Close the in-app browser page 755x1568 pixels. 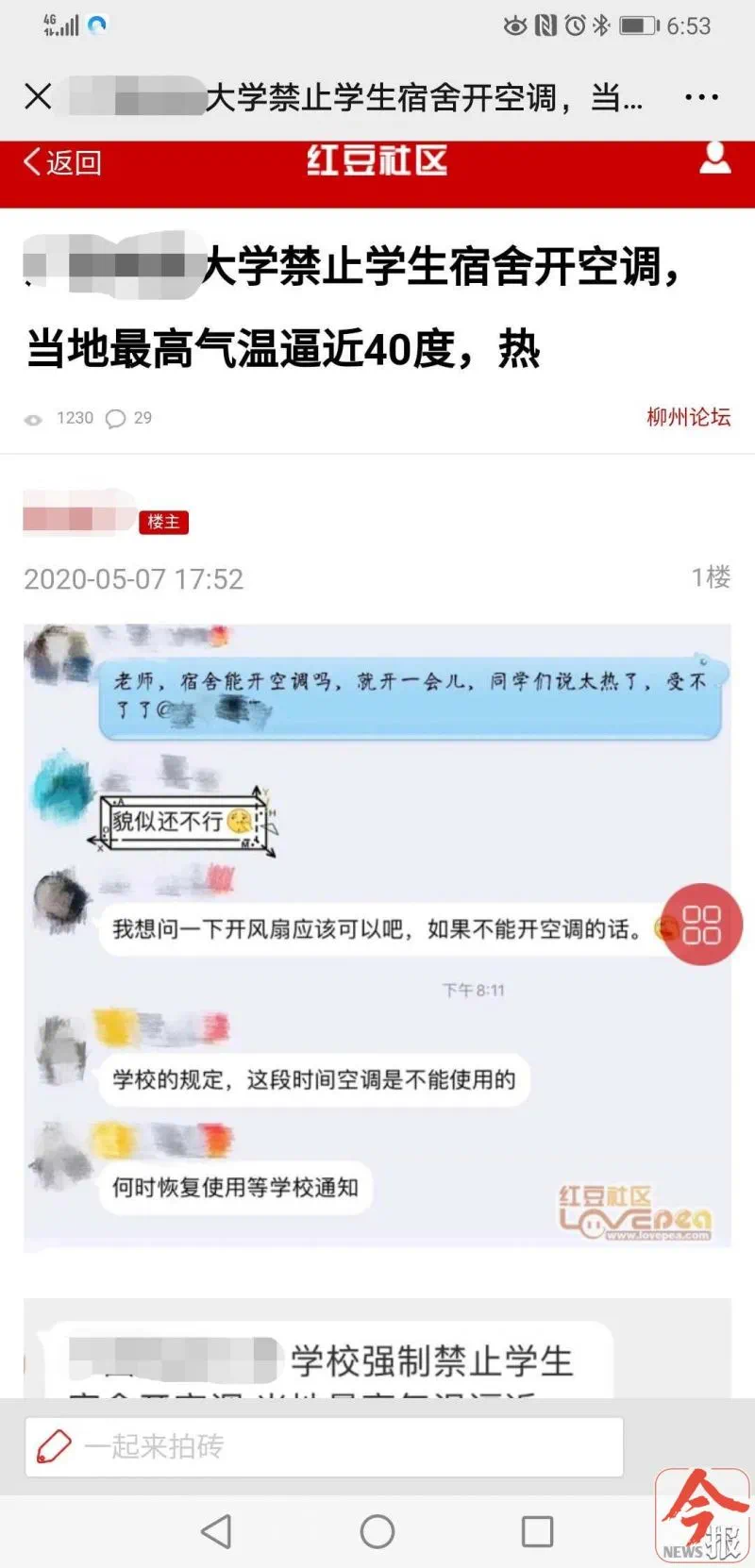[x=38, y=96]
